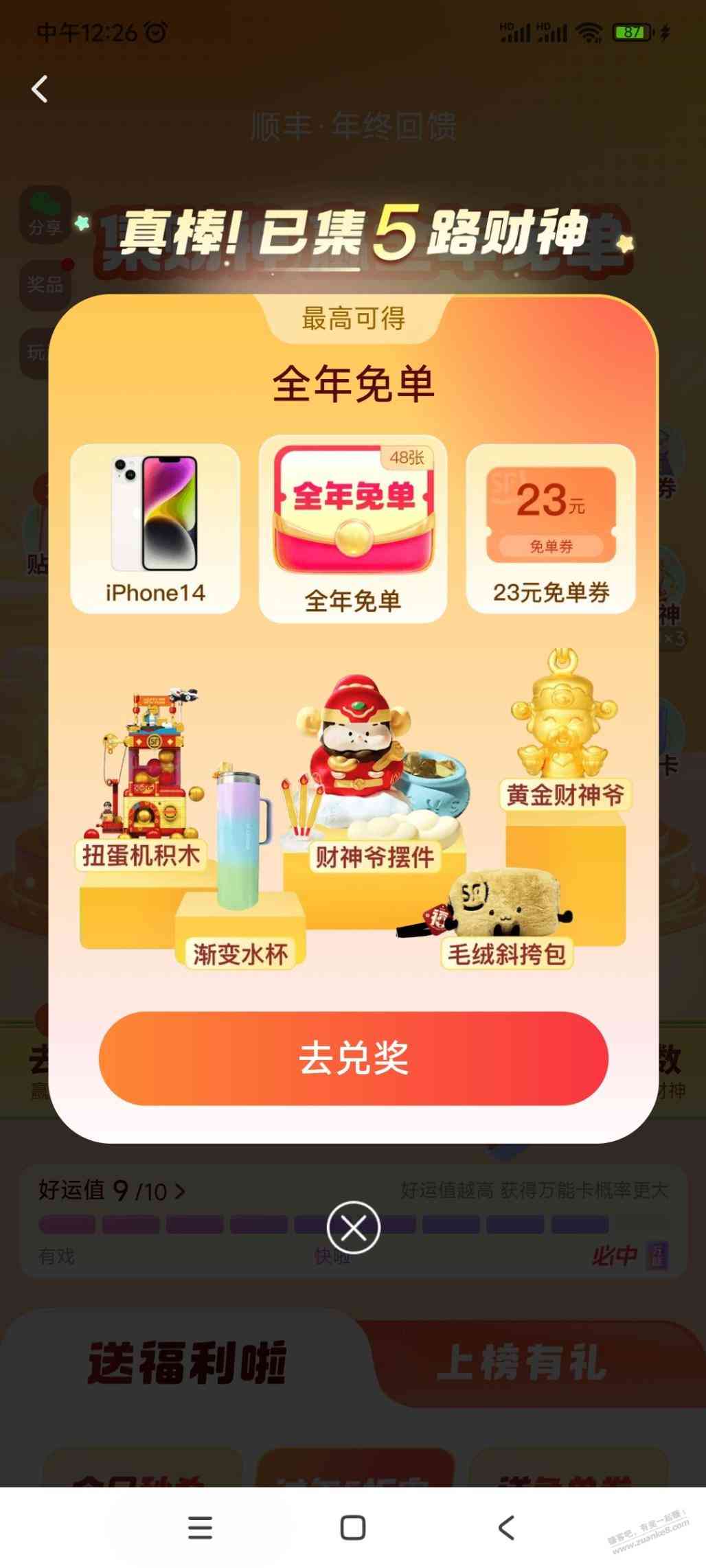Open the iPhone14 prize card
Image resolution: width=706 pixels, height=1568 pixels.
(155, 528)
